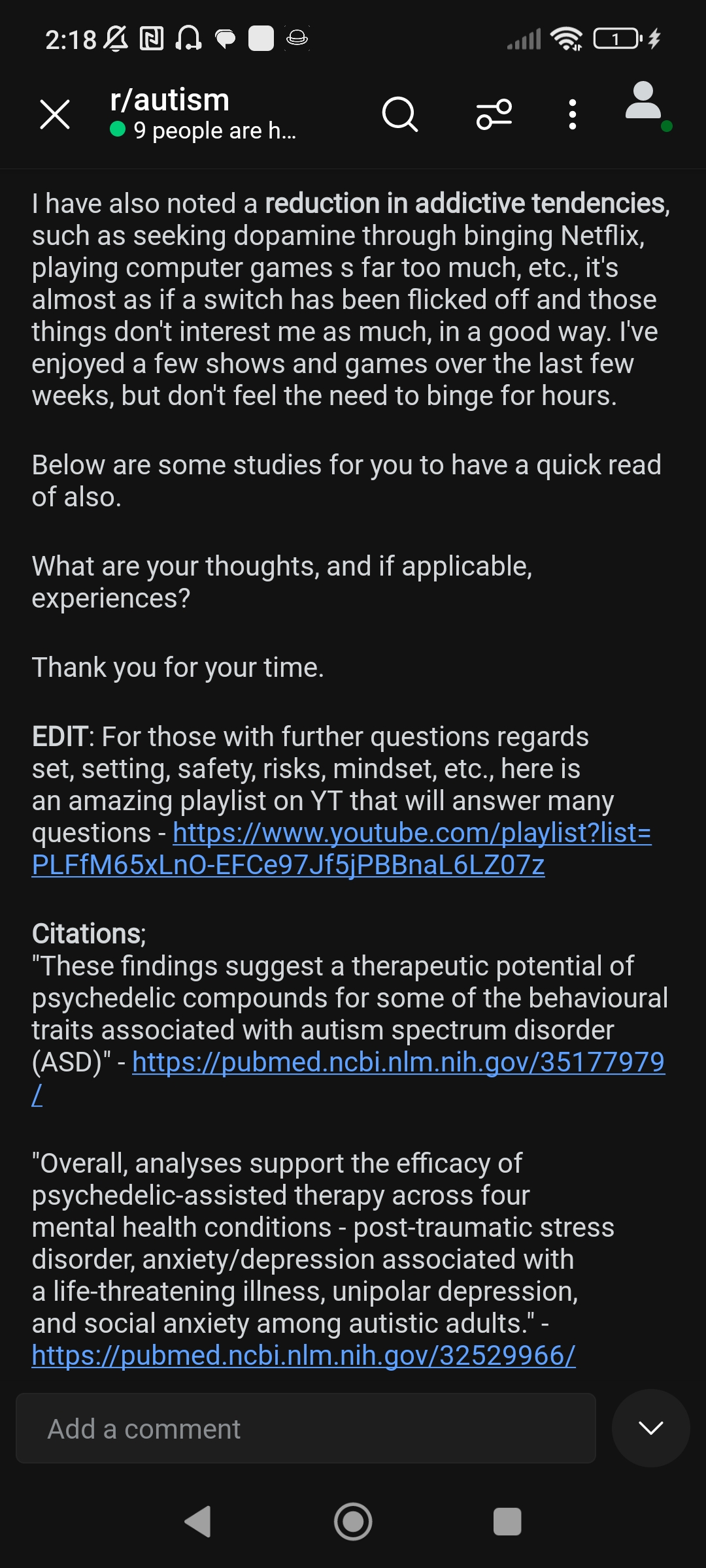Close the post with the X icon
The image size is (706, 1568).
point(55,114)
